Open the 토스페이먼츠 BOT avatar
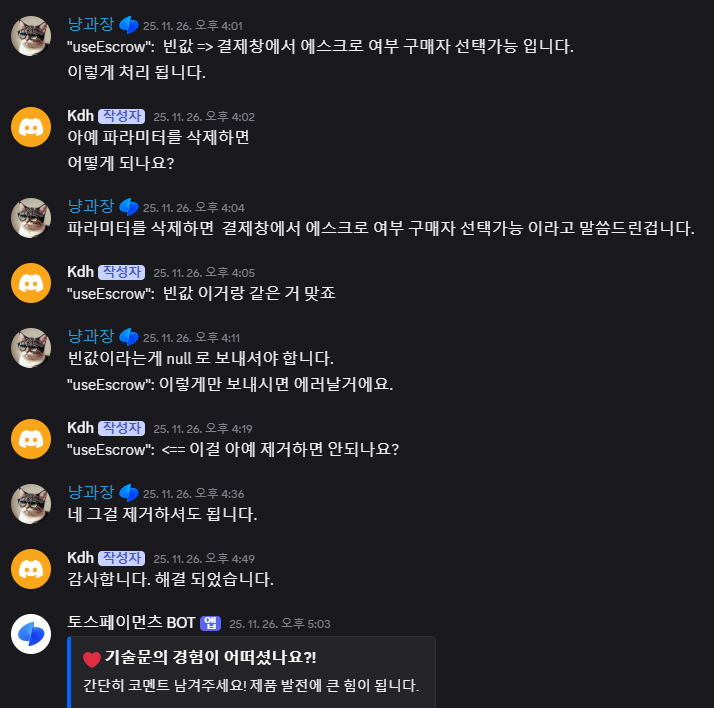Viewport: 714px width, 708px height. coord(31,634)
